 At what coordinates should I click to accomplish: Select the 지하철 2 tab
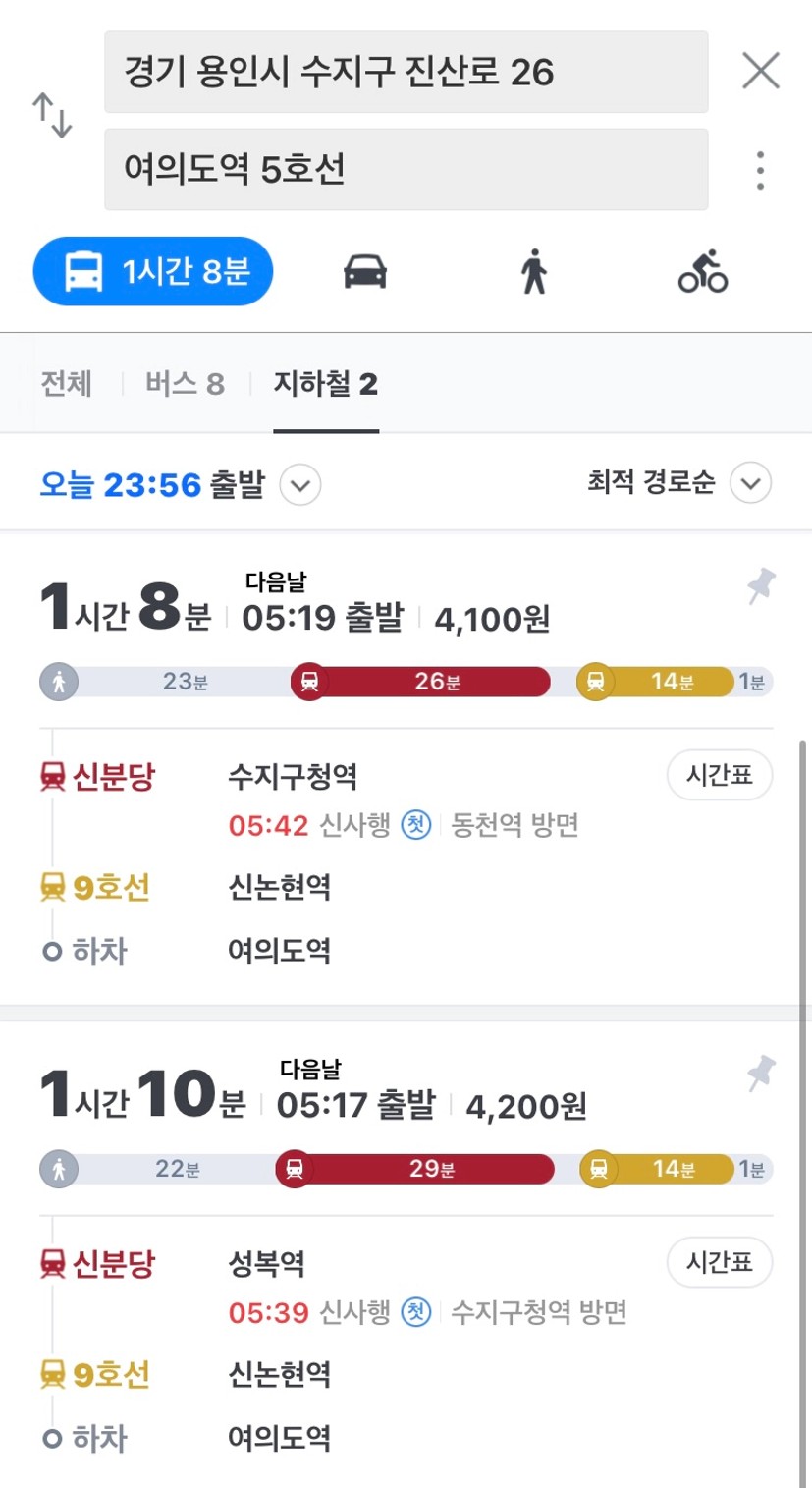(326, 384)
